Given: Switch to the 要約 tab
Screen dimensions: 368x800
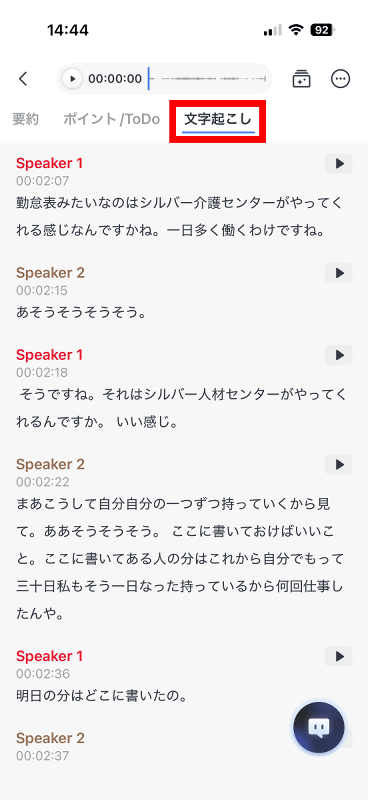Looking at the screenshot, I should coord(26,119).
